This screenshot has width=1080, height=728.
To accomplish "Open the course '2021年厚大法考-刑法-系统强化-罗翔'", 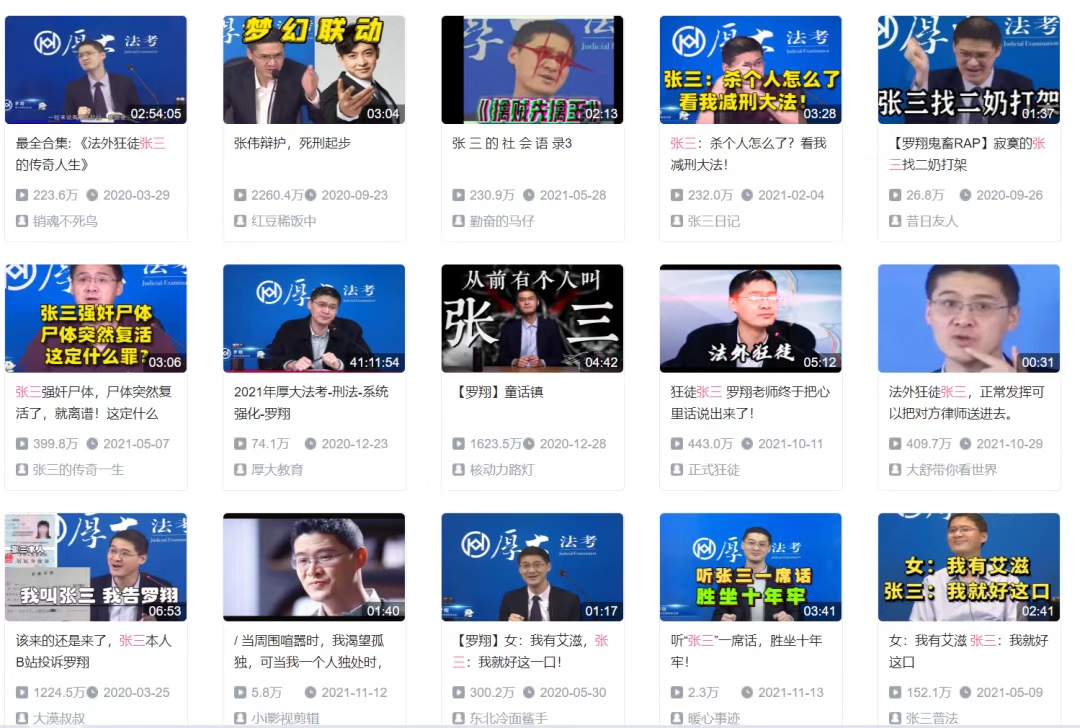I will [x=313, y=318].
